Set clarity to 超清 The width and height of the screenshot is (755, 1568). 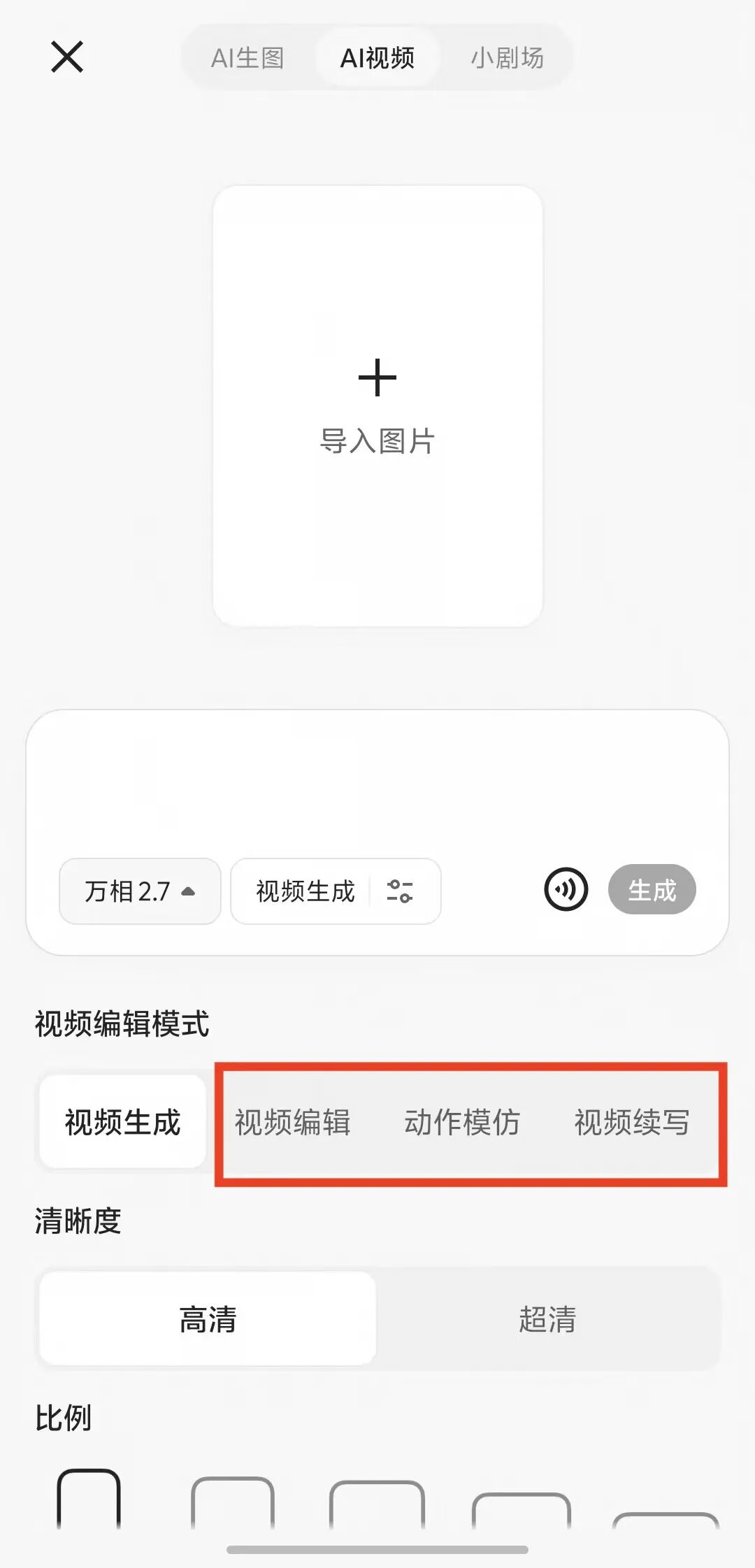547,1319
